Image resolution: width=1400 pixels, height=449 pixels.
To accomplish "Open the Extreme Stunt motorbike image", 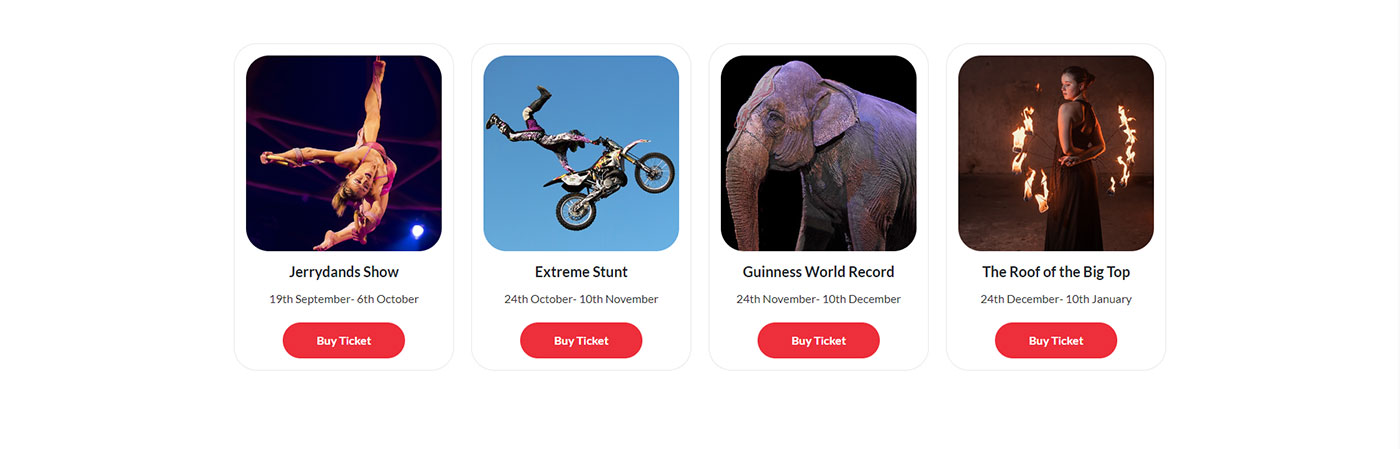I will (x=581, y=153).
